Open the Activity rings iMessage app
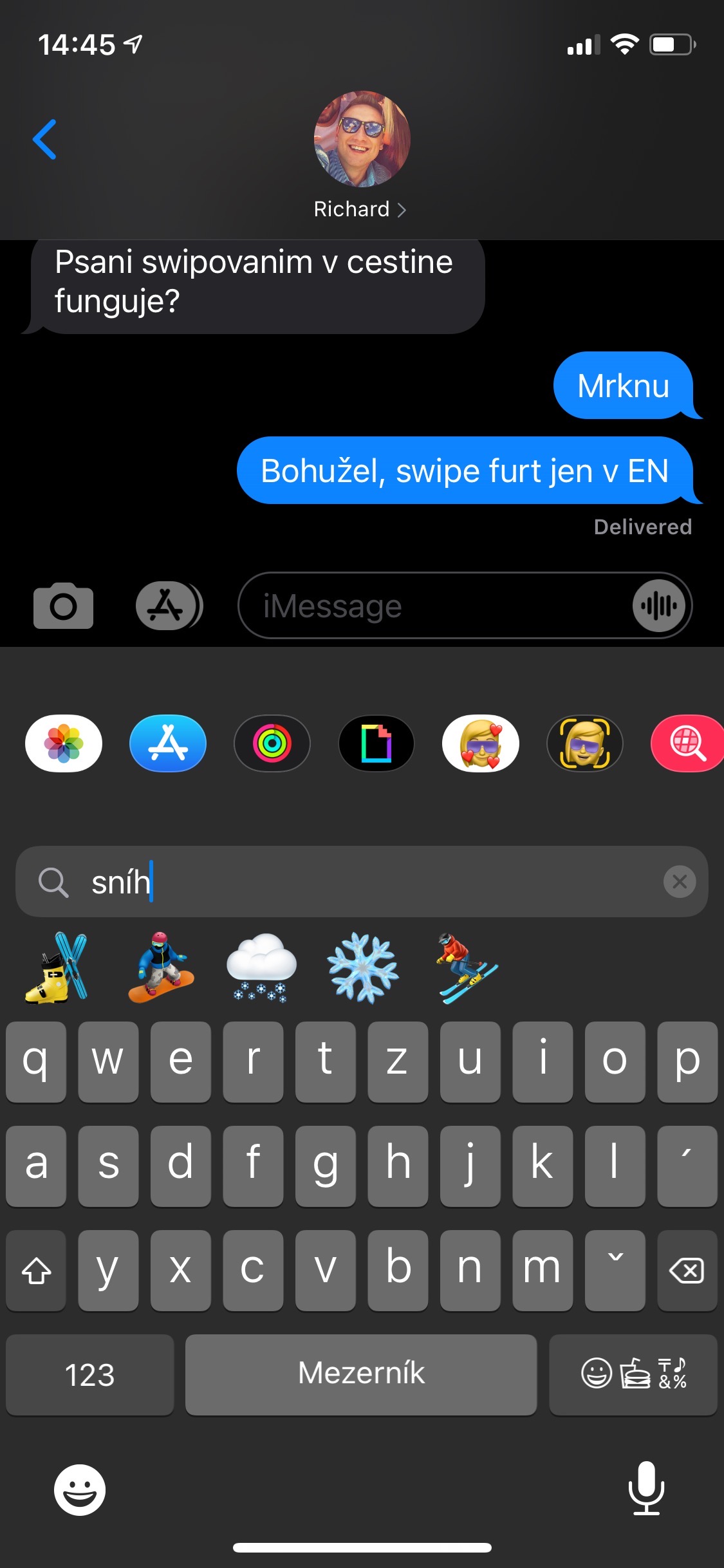Screen dimensions: 724x1568 tap(272, 743)
